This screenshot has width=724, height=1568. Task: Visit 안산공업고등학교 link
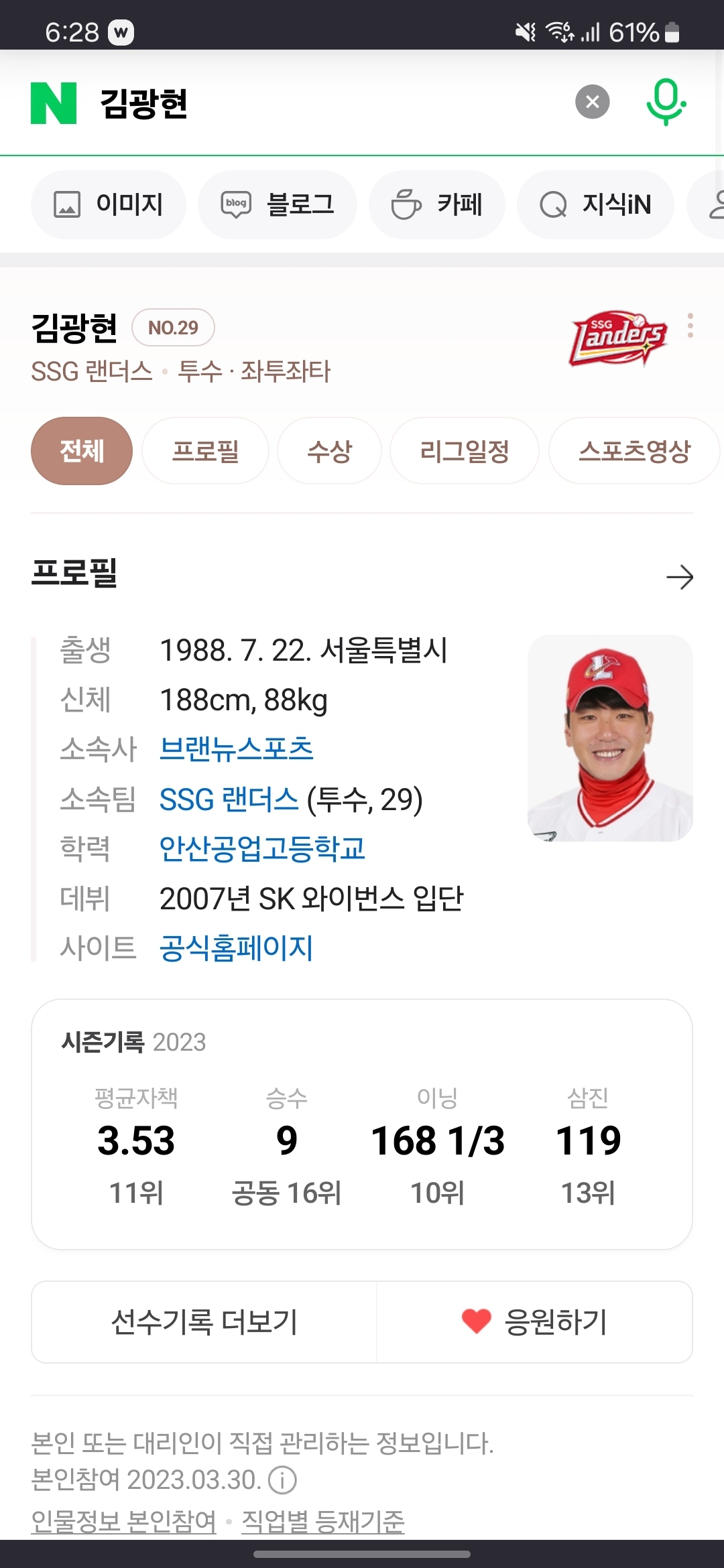(x=261, y=848)
